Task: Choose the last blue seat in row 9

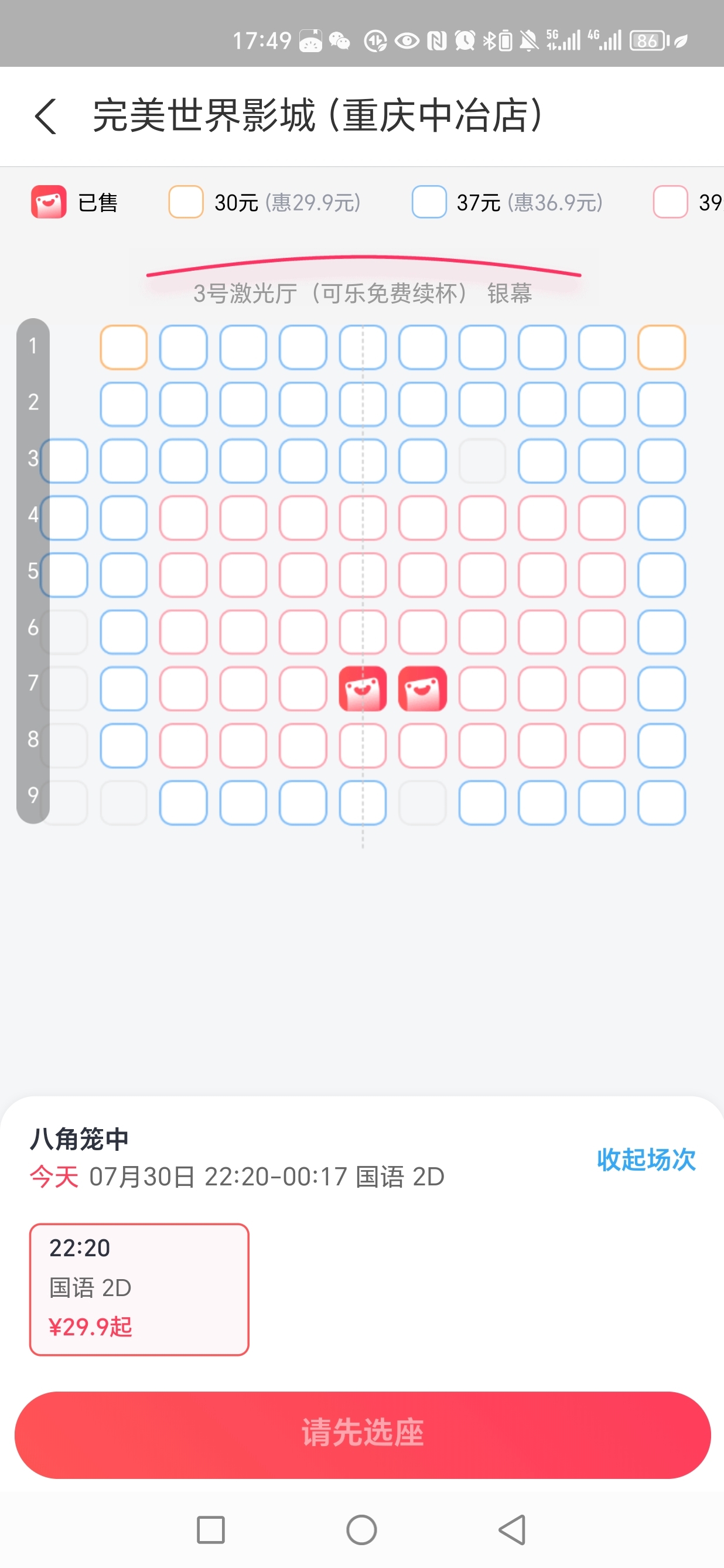Action: point(661,802)
